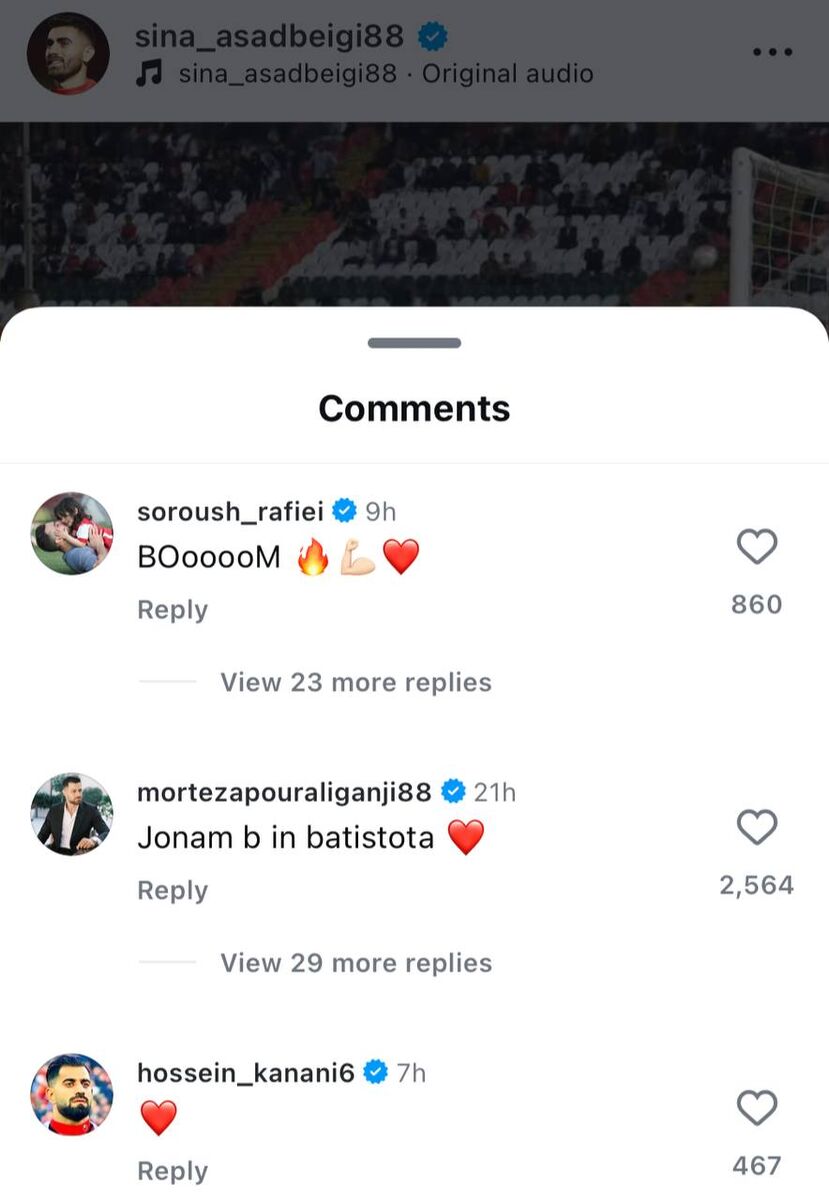829x1200 pixels.
Task: Like soroush_rafiei's BOooooM comment
Action: (x=757, y=547)
